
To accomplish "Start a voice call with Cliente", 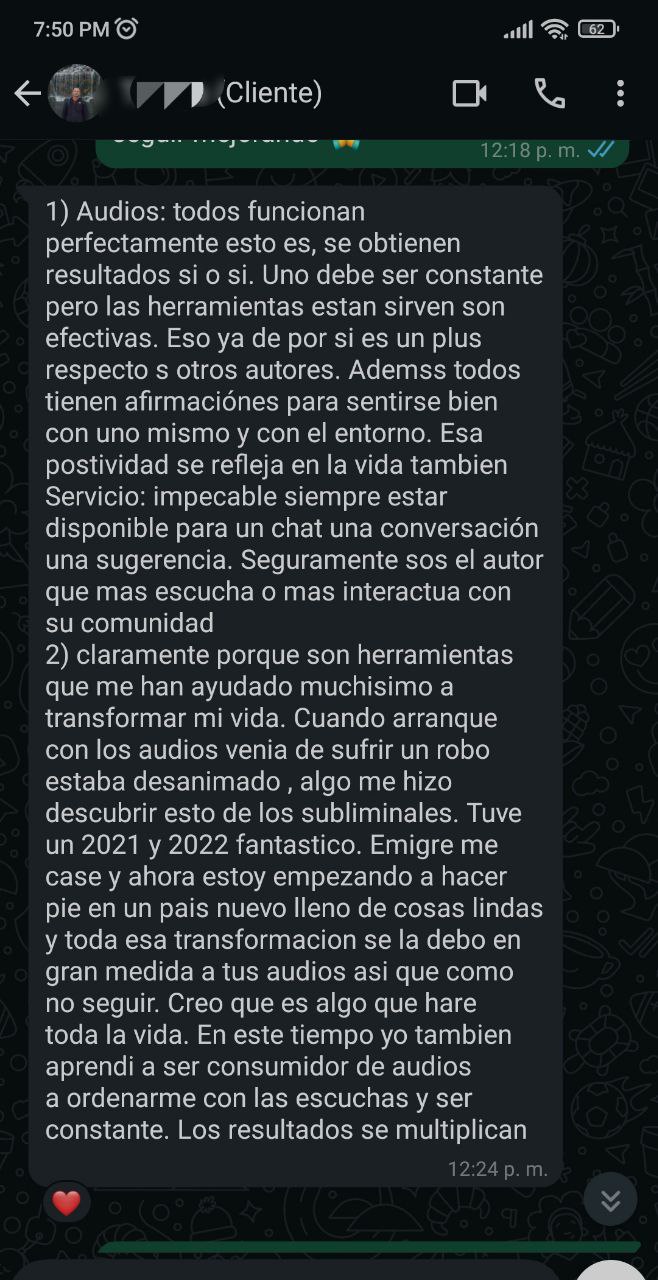I will pyautogui.click(x=550, y=94).
